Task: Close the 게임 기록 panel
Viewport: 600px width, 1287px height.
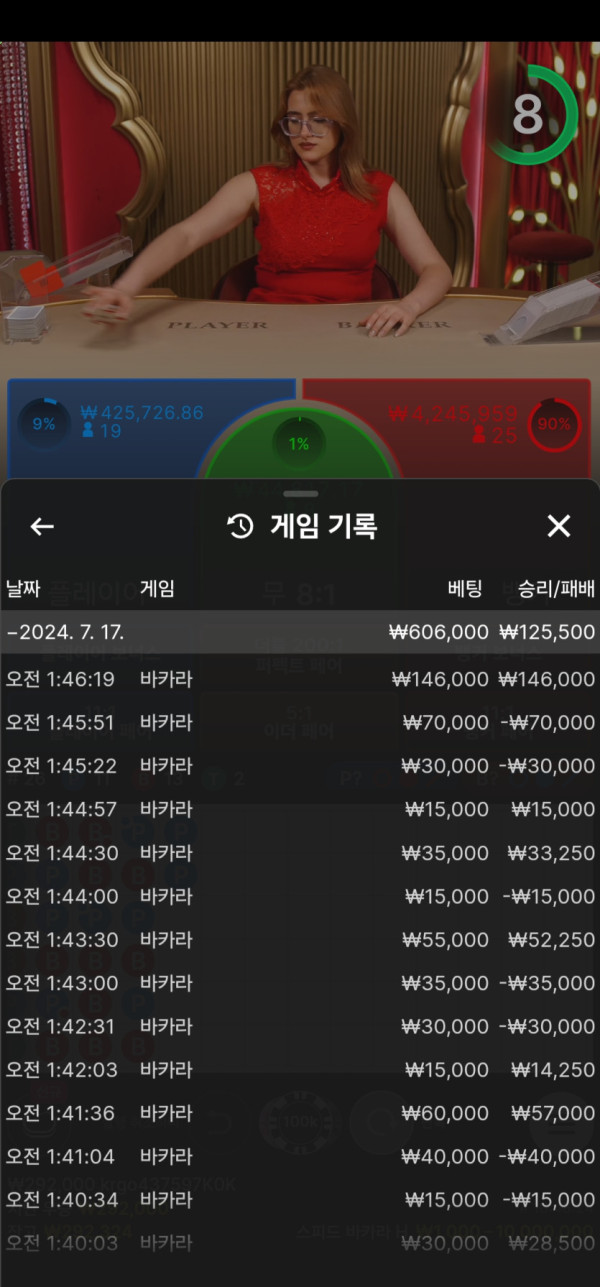Action: point(558,526)
